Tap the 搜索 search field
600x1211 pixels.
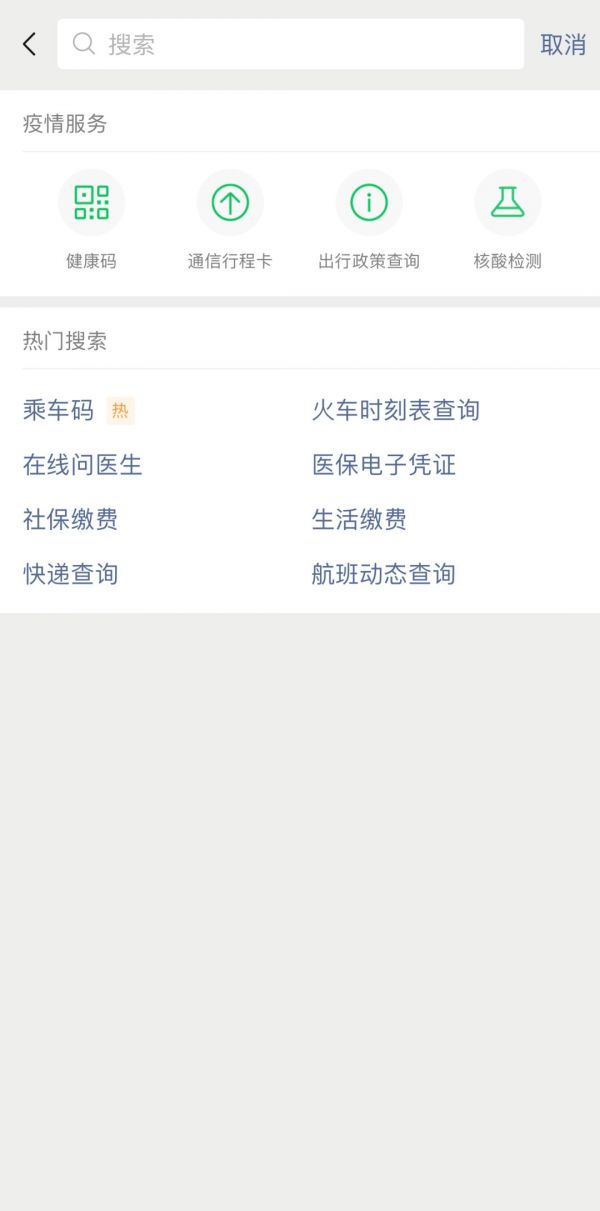[290, 44]
